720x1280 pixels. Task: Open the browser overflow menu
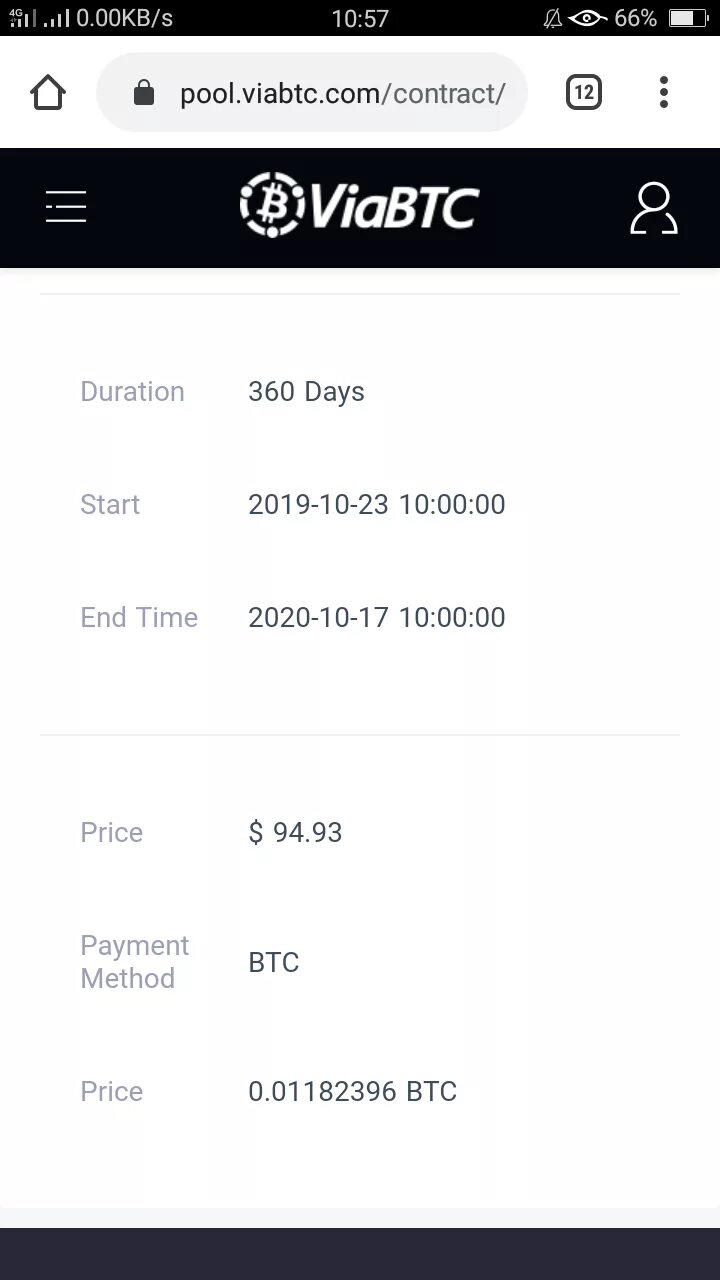click(x=663, y=93)
